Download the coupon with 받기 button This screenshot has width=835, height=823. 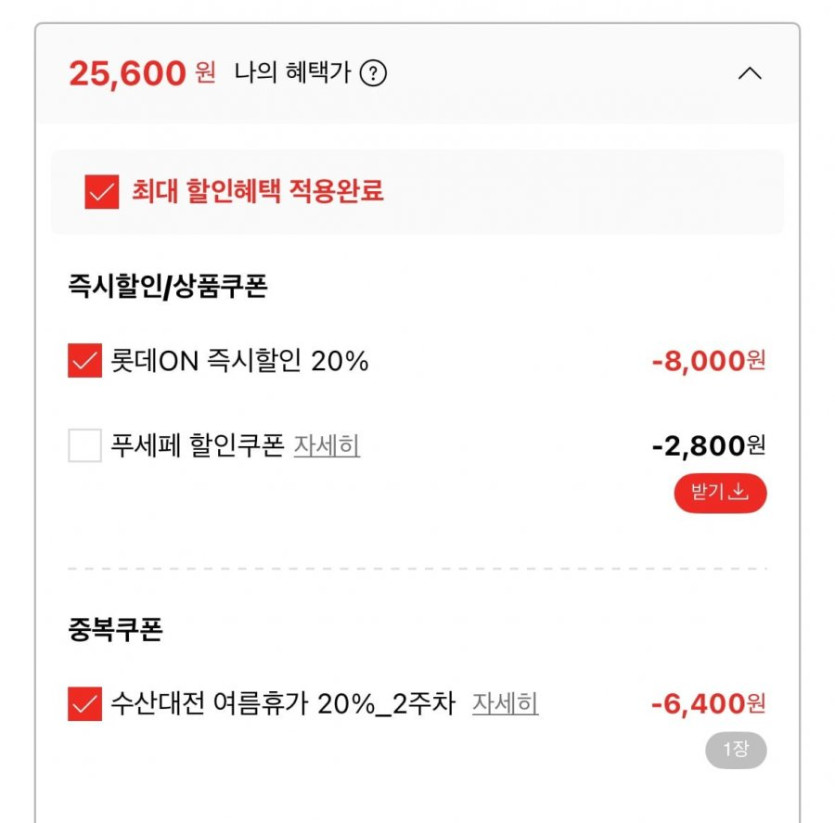720,493
